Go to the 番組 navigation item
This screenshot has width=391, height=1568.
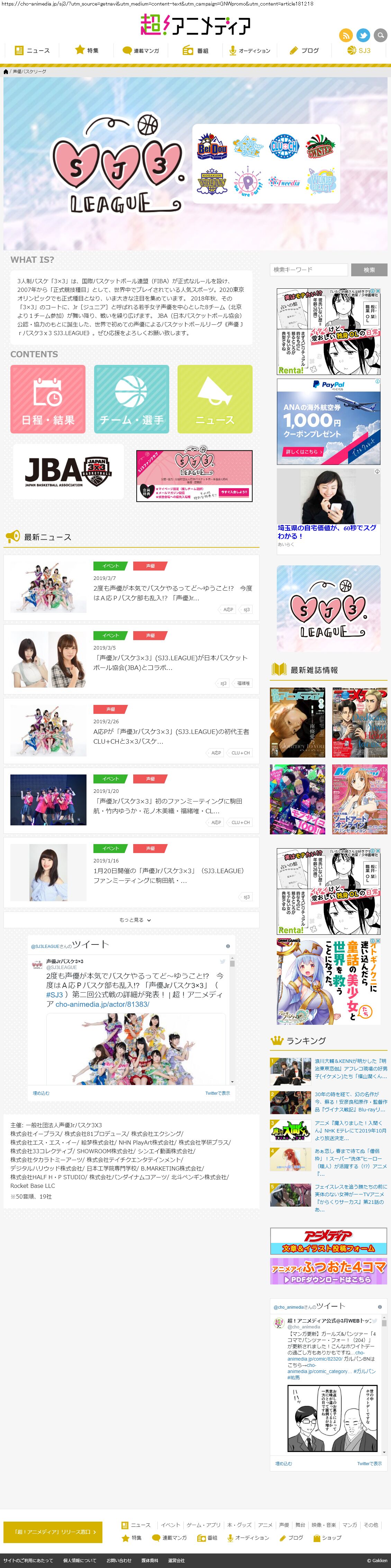tap(195, 51)
